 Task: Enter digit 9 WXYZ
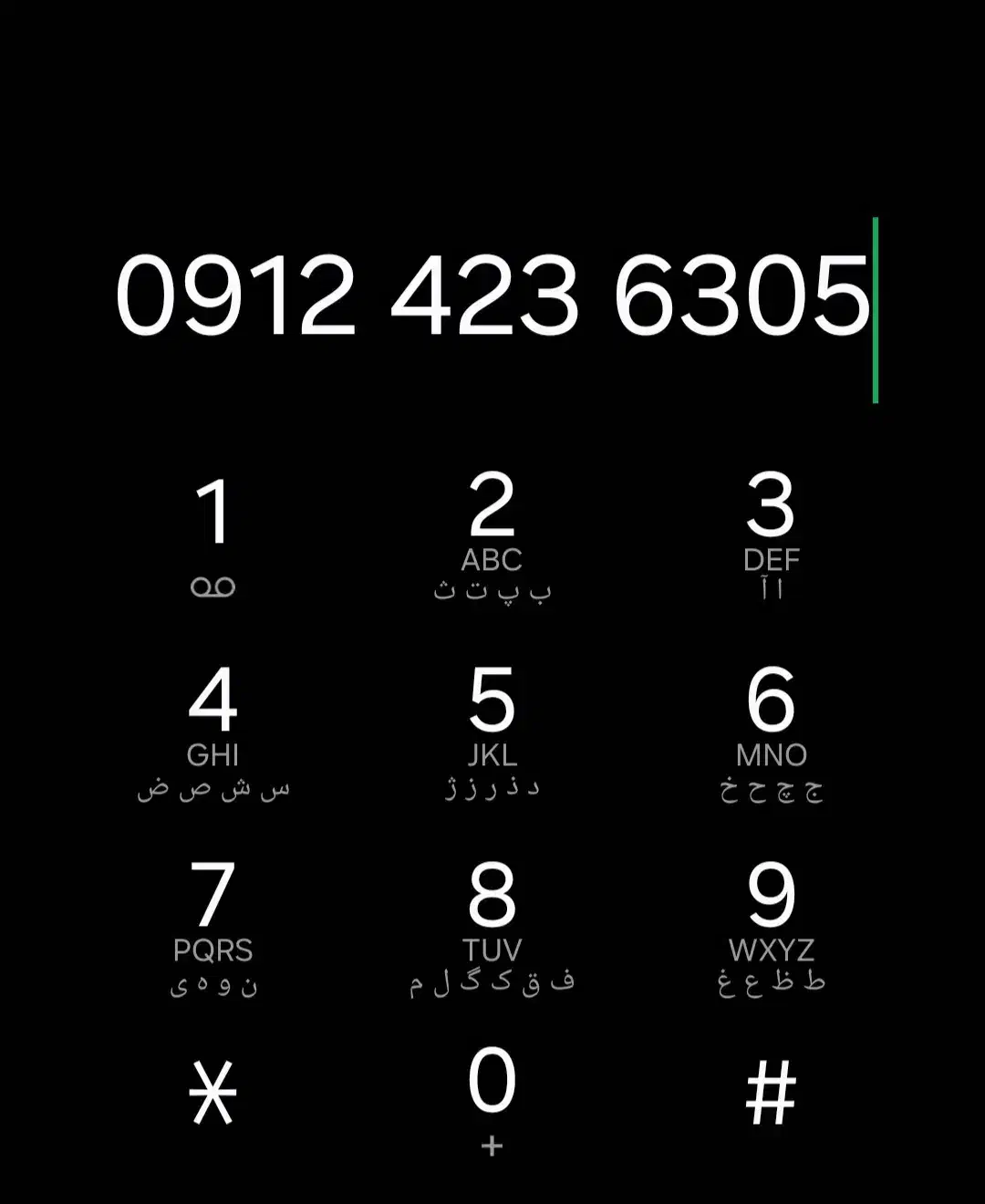click(771, 926)
